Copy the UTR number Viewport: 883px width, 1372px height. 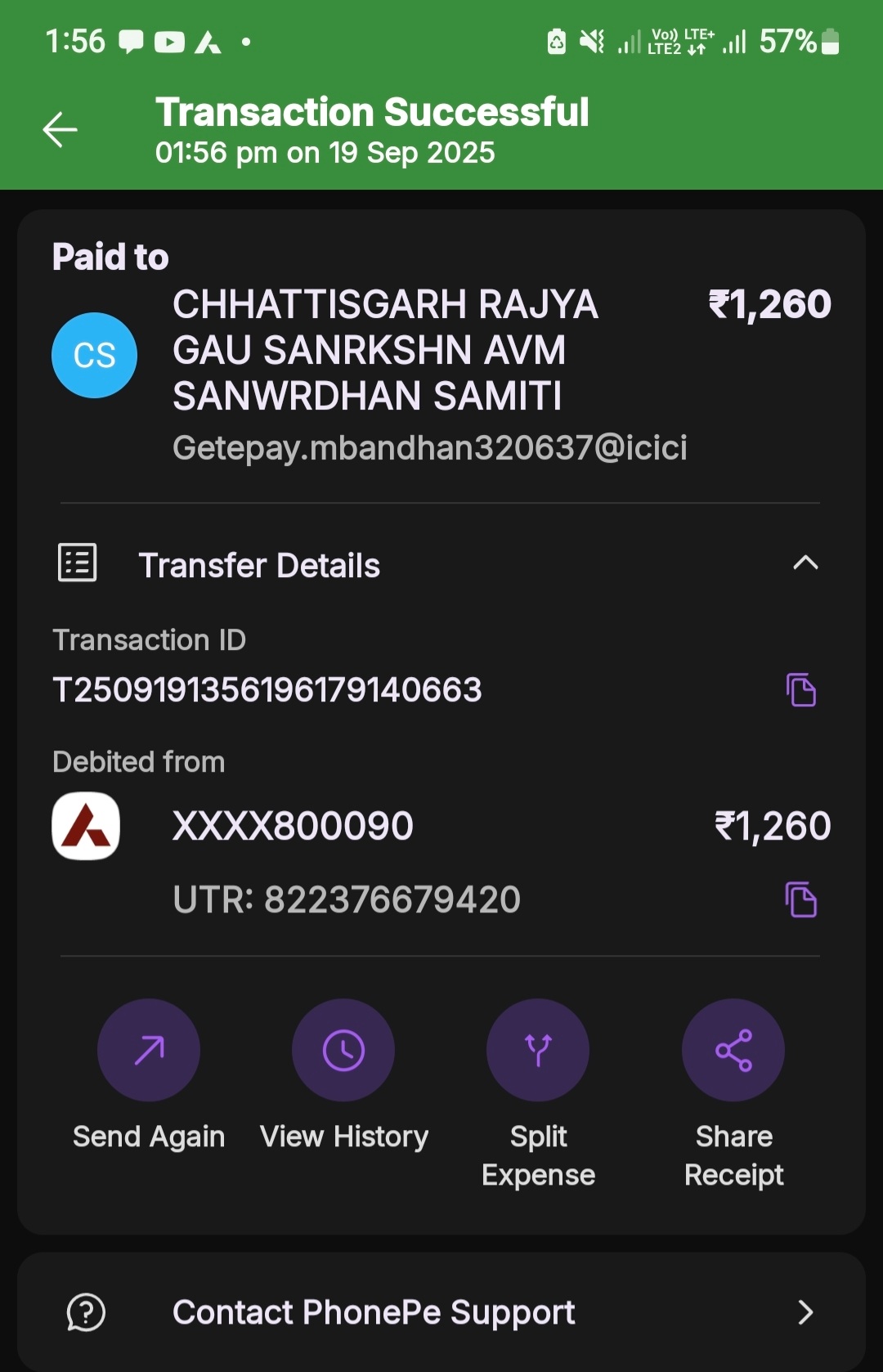pyautogui.click(x=800, y=899)
